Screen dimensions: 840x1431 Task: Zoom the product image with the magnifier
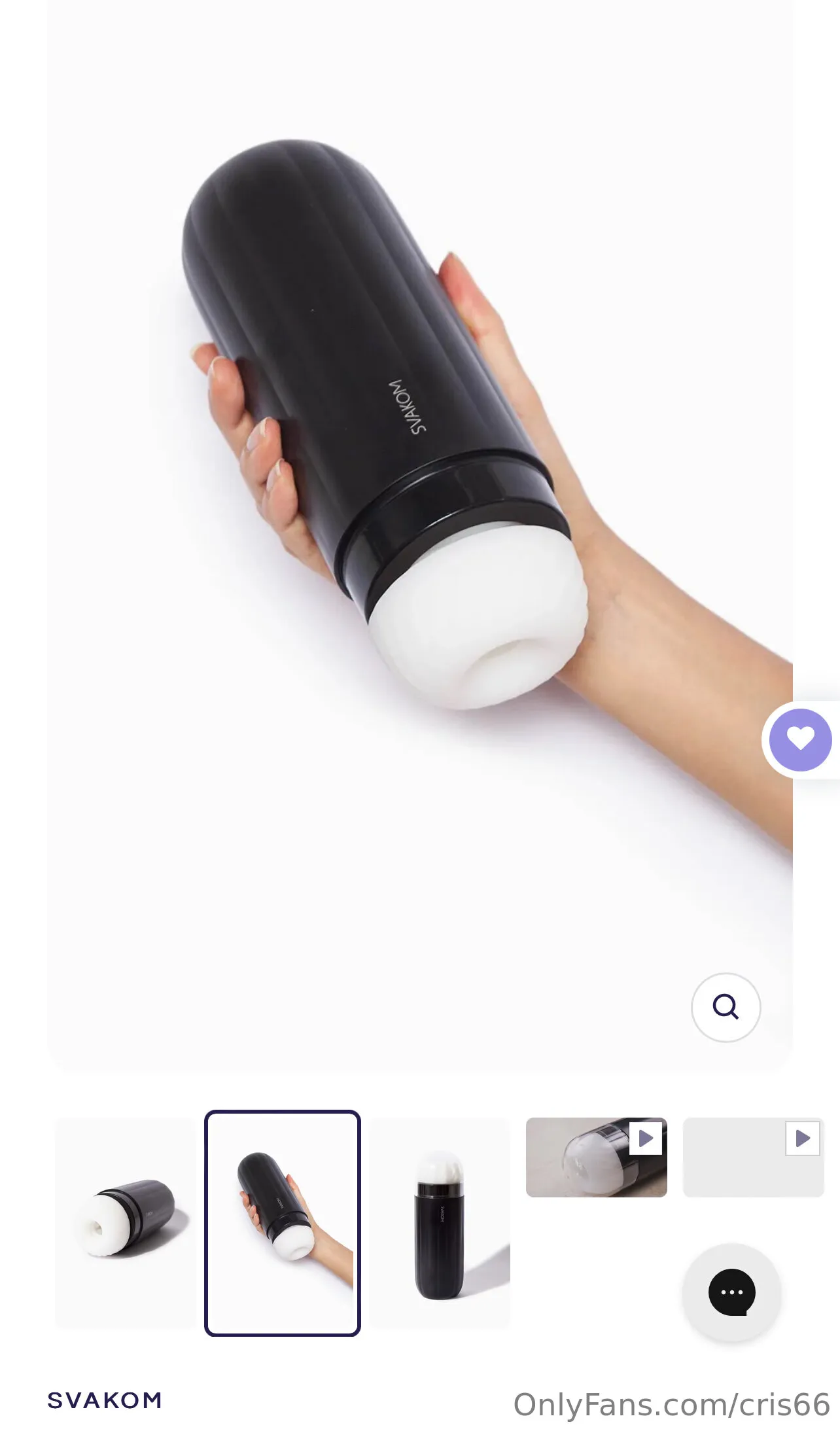click(726, 1007)
